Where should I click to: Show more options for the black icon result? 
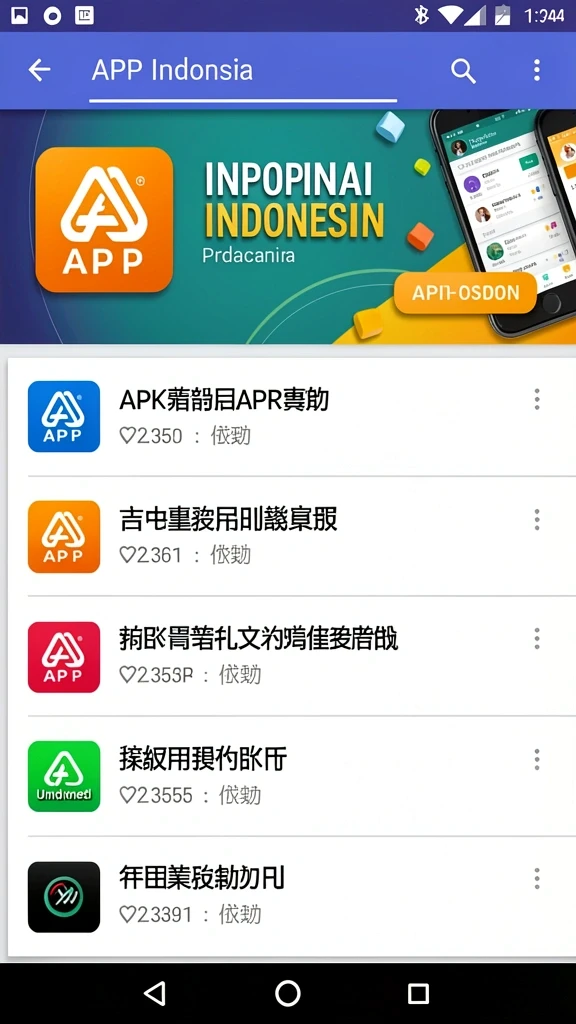tap(537, 879)
